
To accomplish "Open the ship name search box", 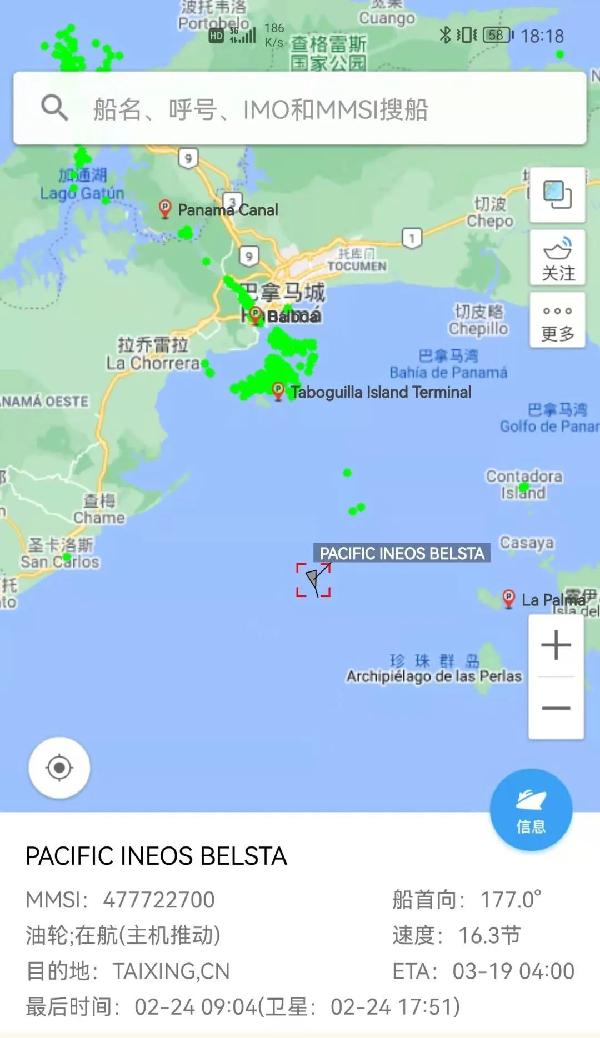I will pyautogui.click(x=299, y=108).
